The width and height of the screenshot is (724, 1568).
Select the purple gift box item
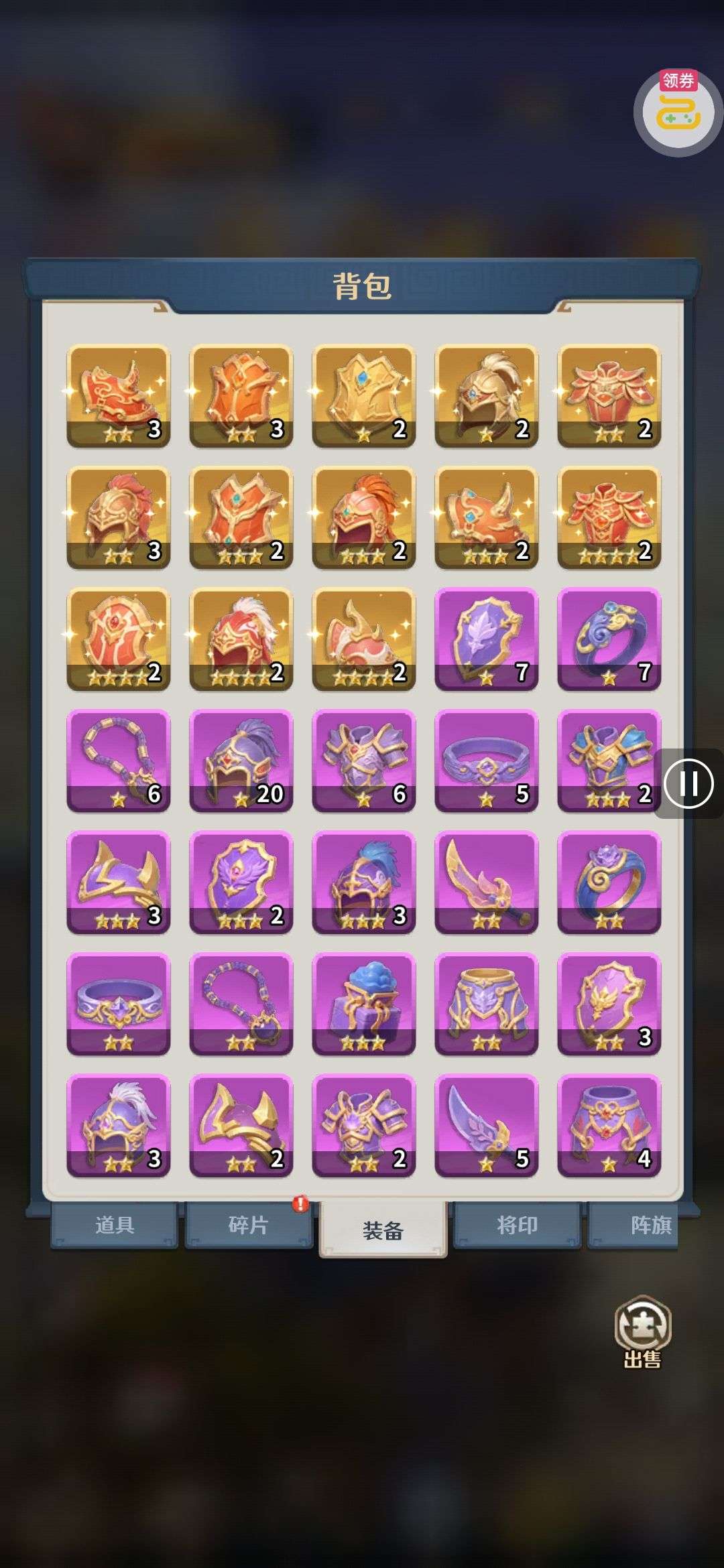[364, 1004]
